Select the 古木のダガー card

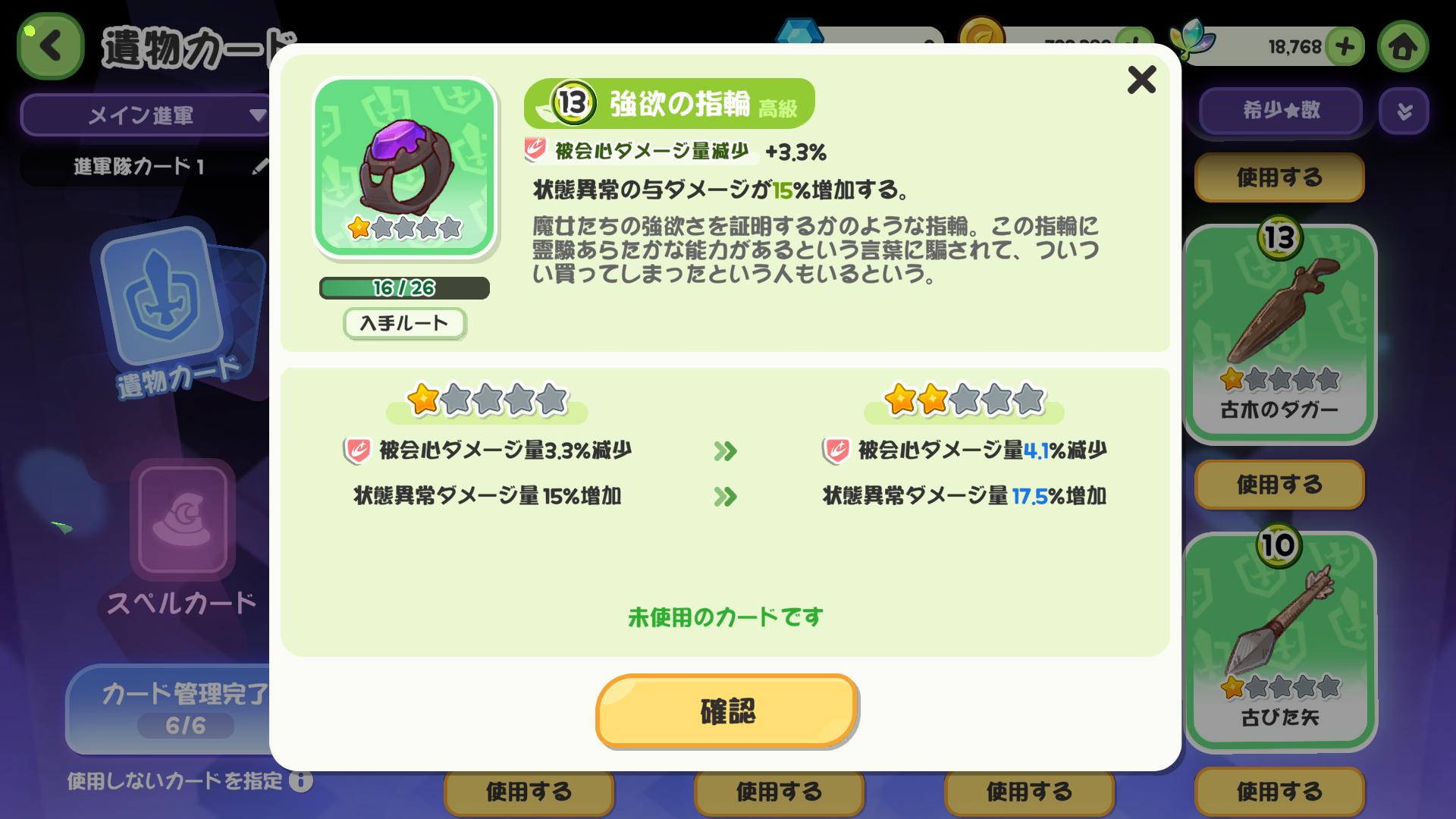(1279, 334)
